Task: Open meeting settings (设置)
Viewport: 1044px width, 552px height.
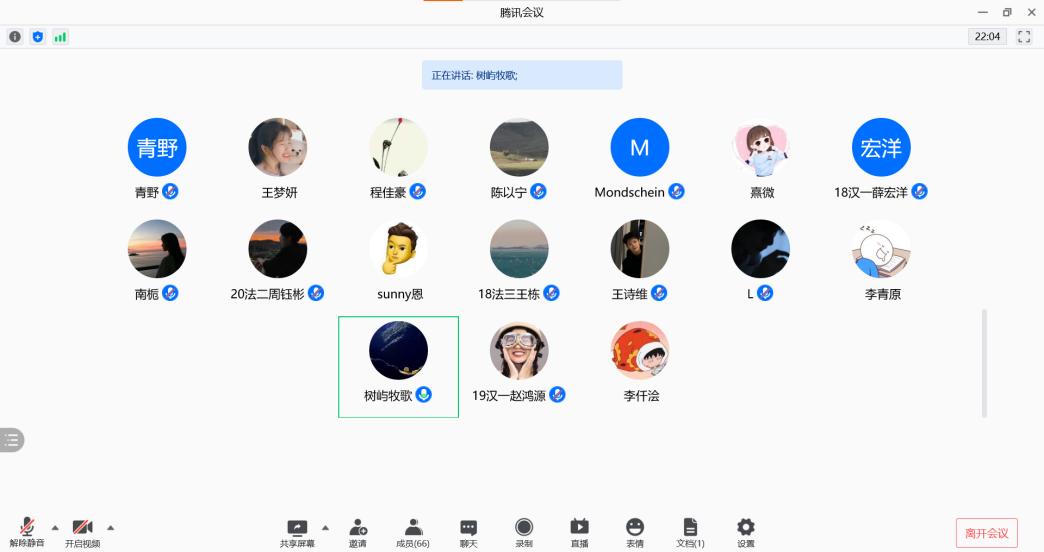Action: point(745,531)
